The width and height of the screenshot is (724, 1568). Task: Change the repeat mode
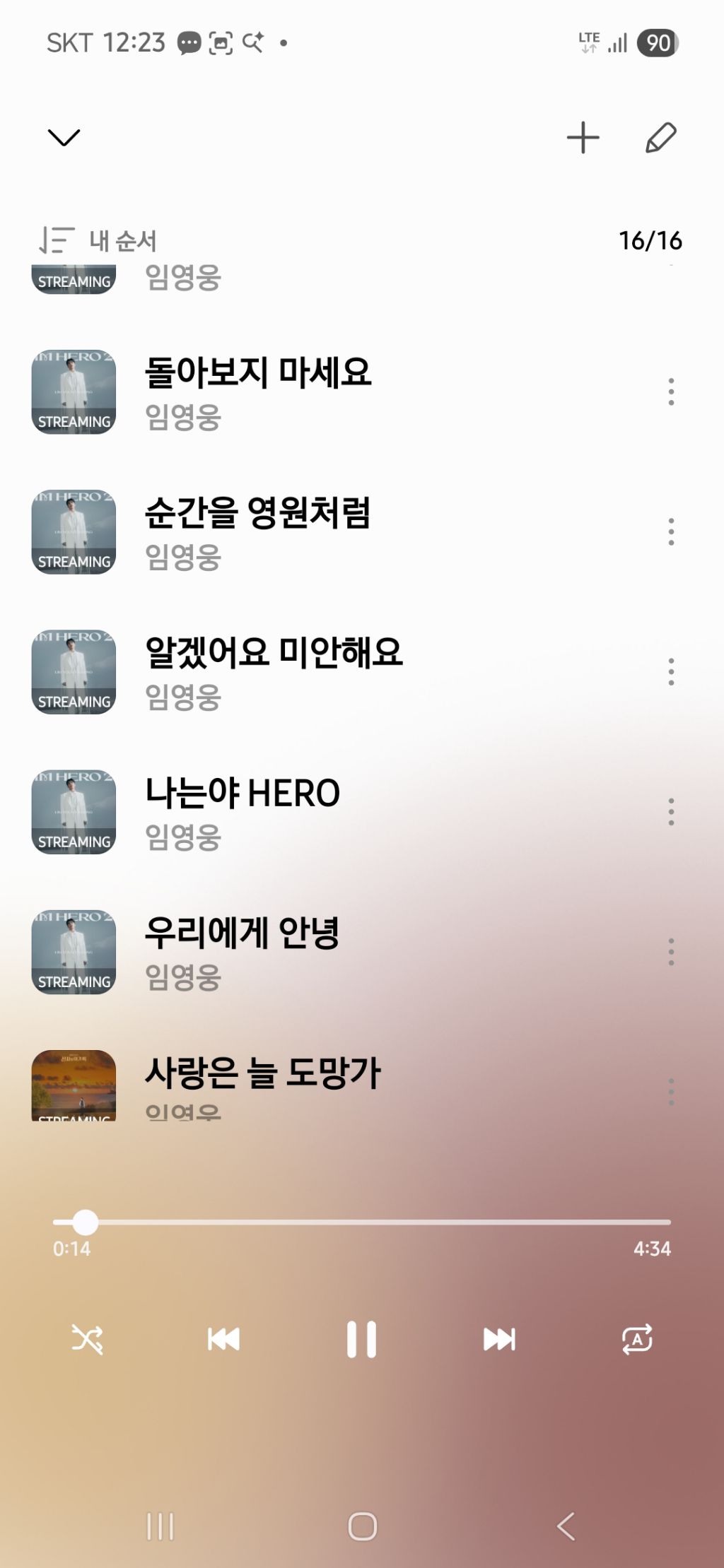coord(636,1339)
